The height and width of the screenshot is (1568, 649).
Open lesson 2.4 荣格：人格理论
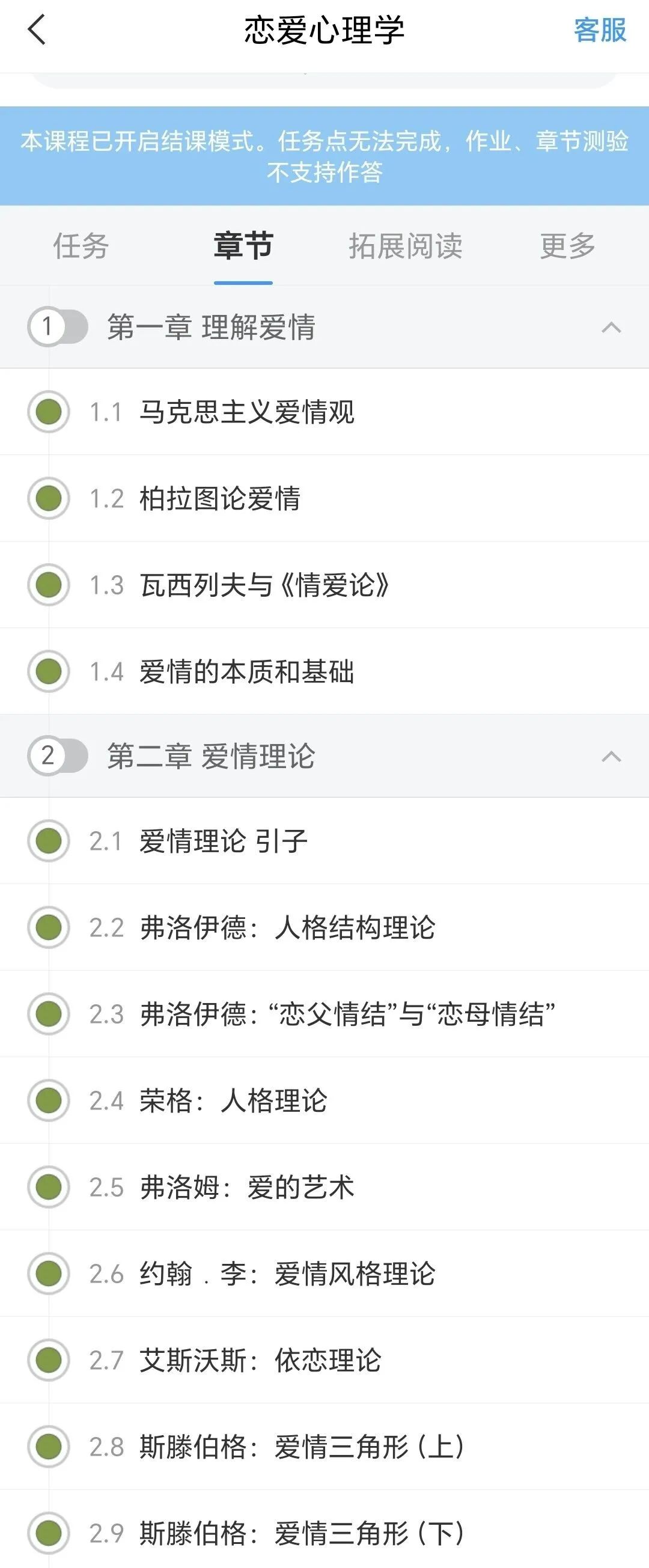(x=233, y=1100)
